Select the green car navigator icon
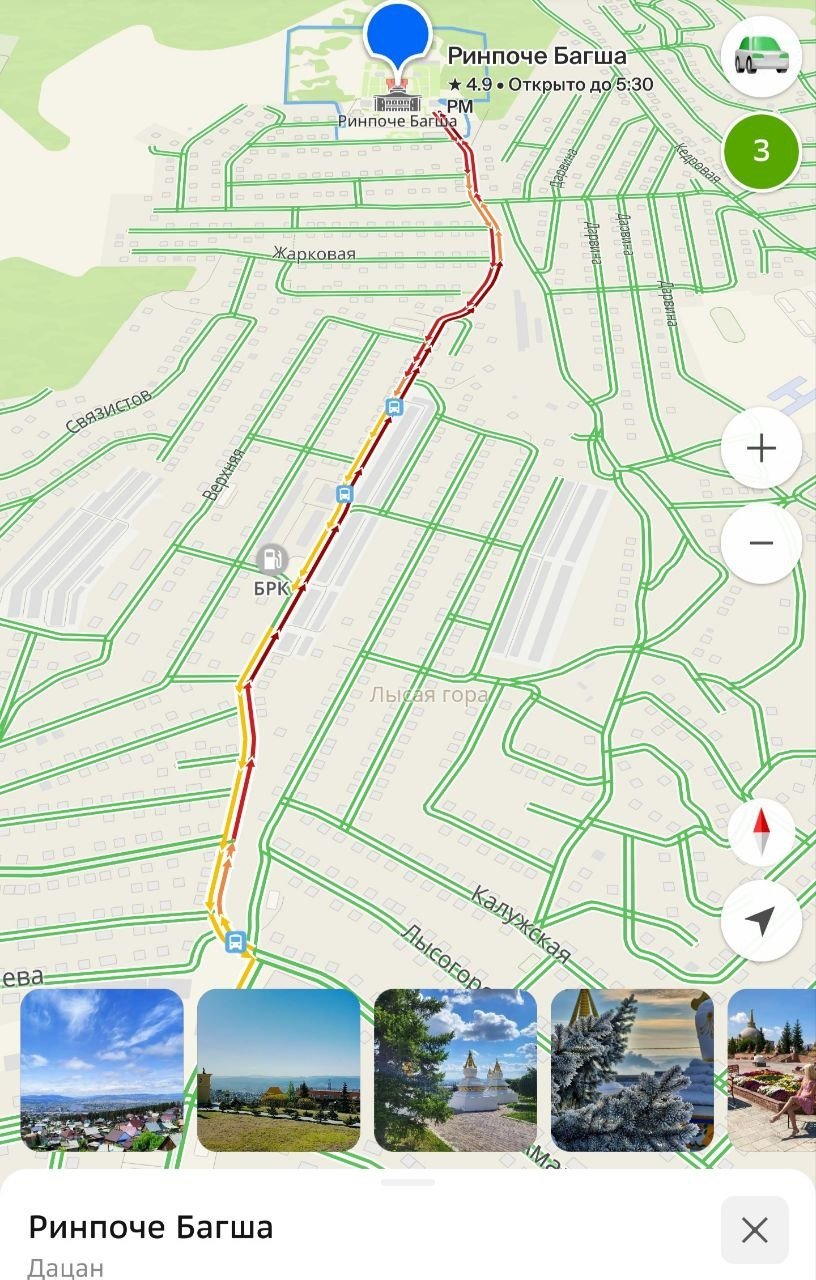Image resolution: width=816 pixels, height=1280 pixels. coord(760,58)
